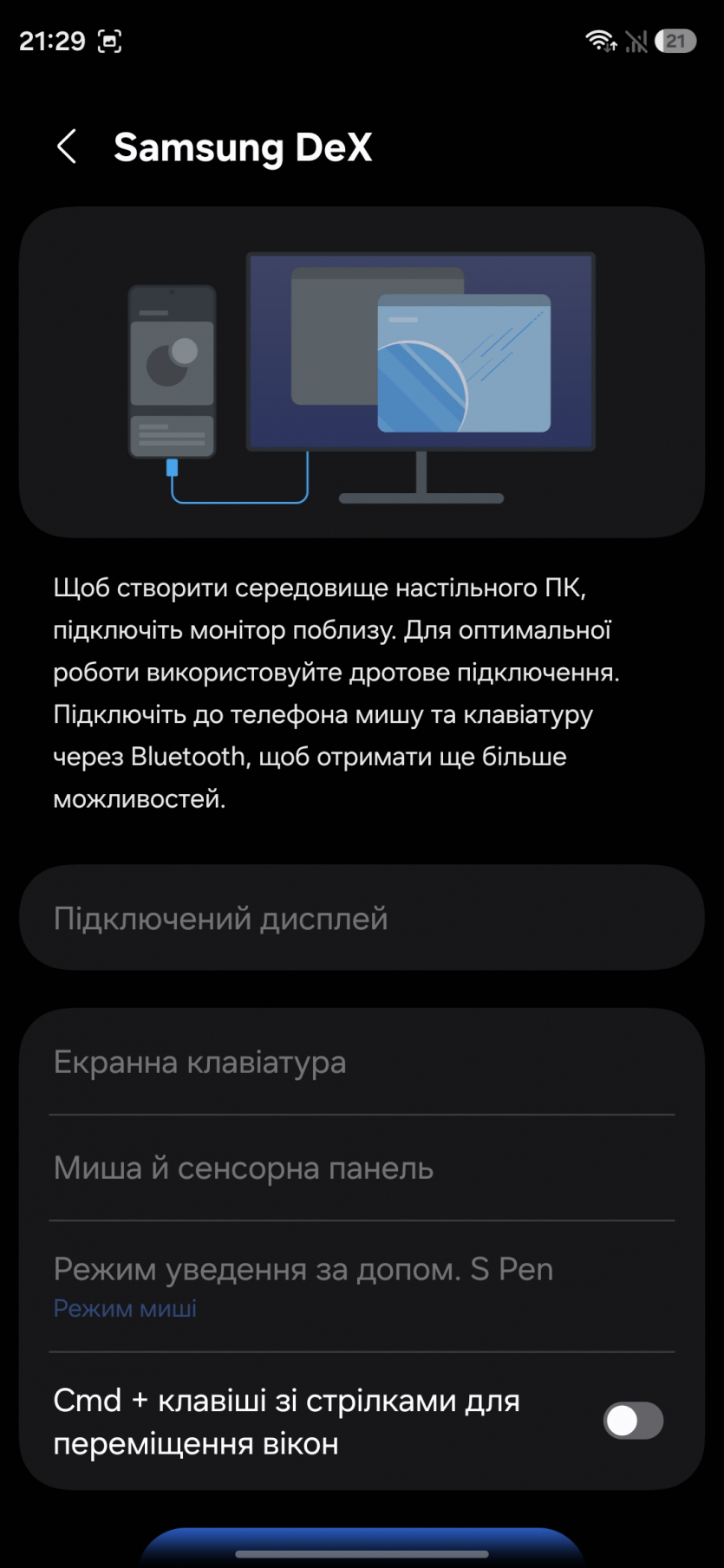Open Екранна клавіатура settings

tap(361, 1062)
